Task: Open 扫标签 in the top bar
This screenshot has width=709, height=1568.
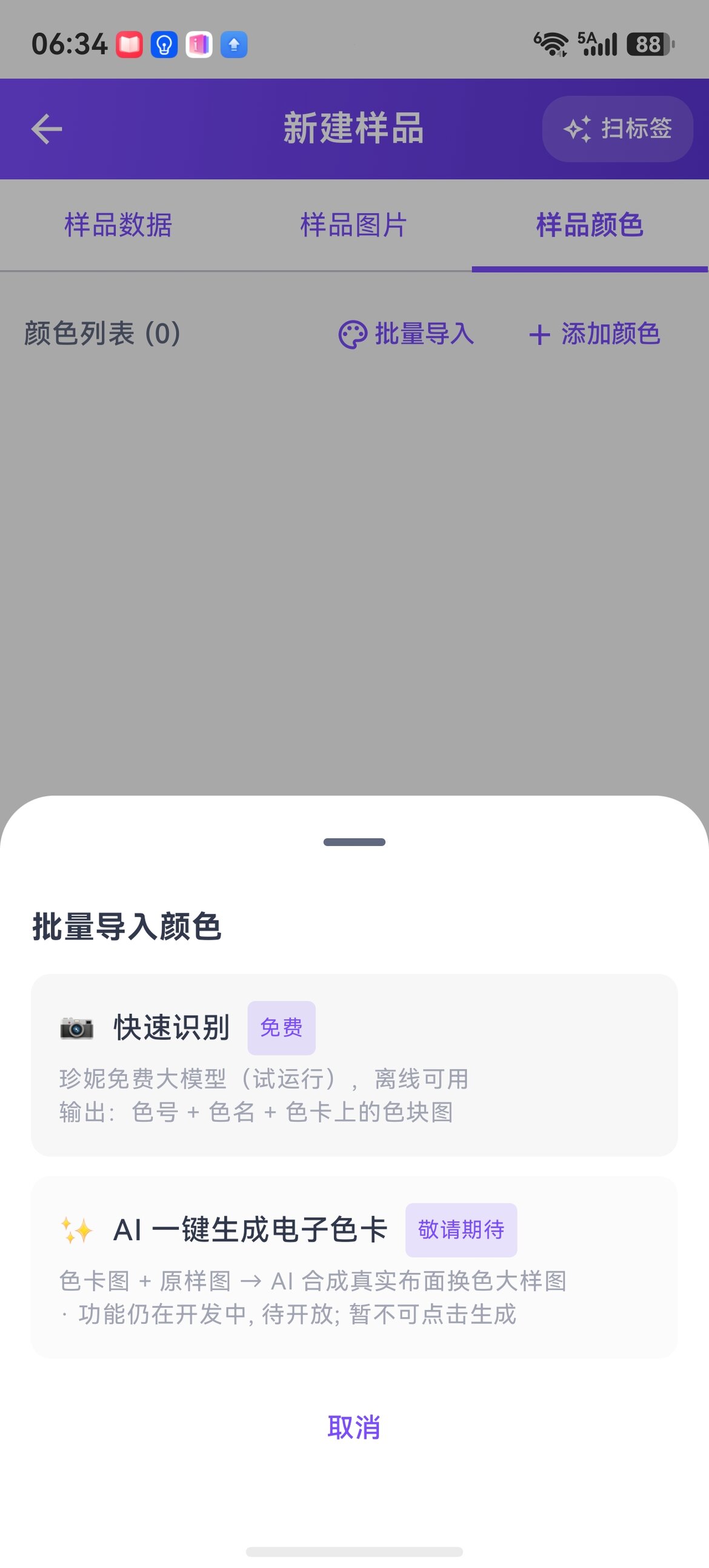Action: pos(616,128)
